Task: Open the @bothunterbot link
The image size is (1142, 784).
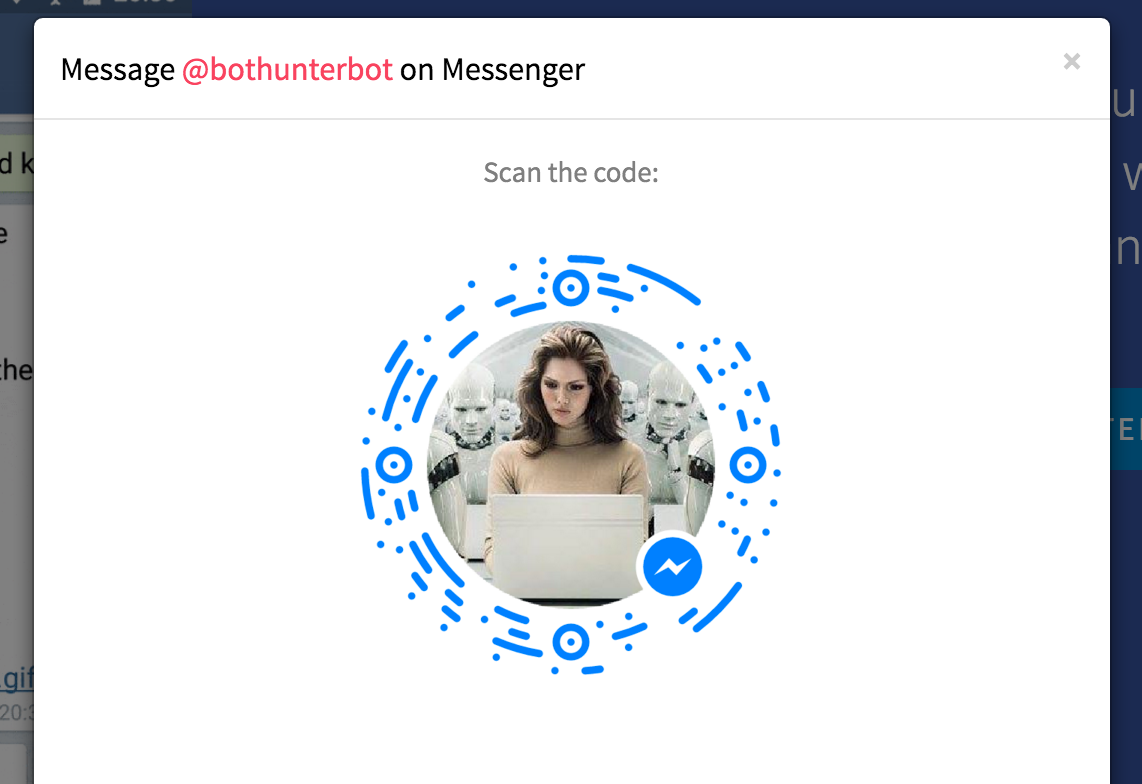Action: pos(287,70)
